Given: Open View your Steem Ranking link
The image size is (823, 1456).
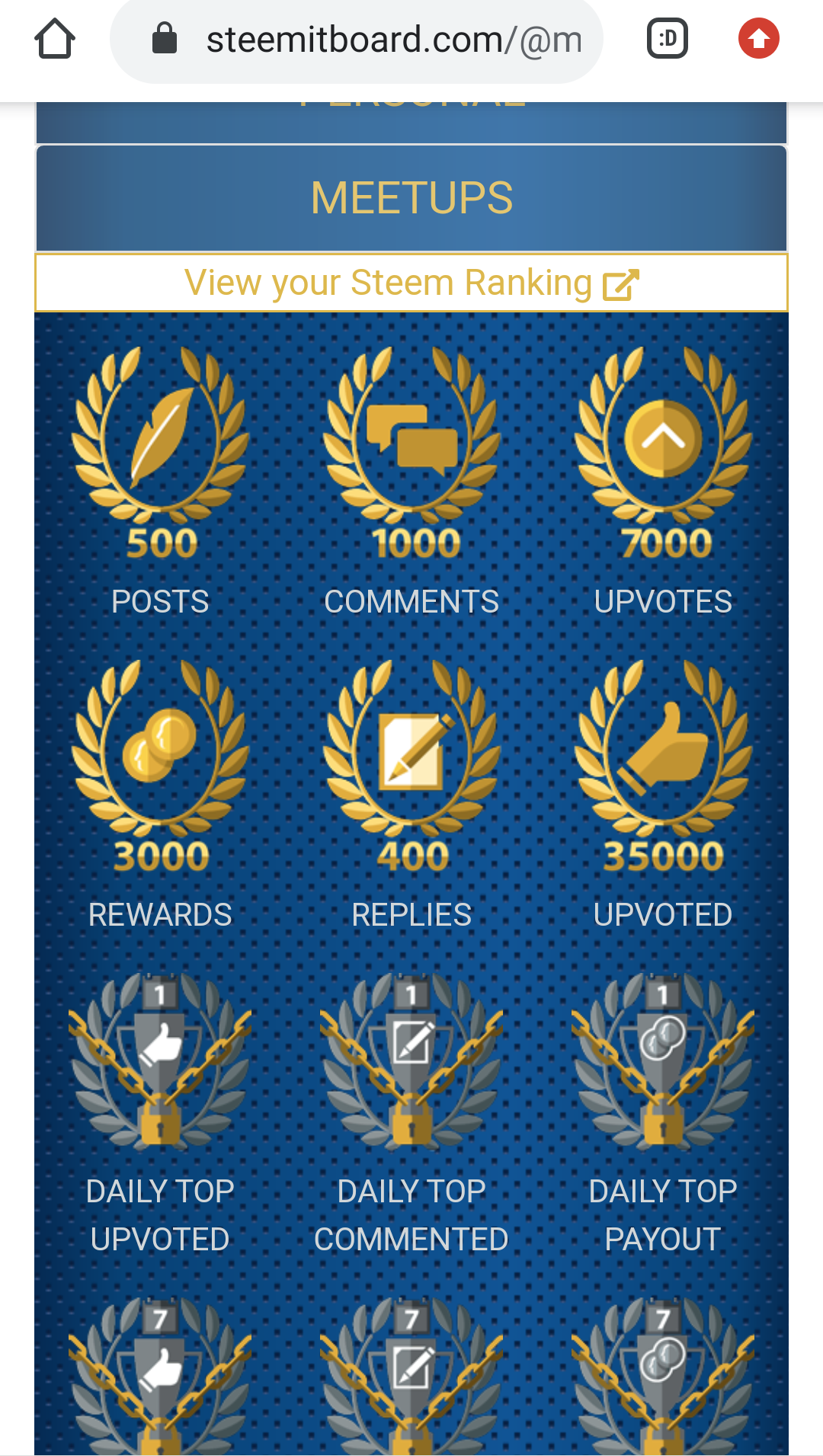Looking at the screenshot, I should coord(411,283).
